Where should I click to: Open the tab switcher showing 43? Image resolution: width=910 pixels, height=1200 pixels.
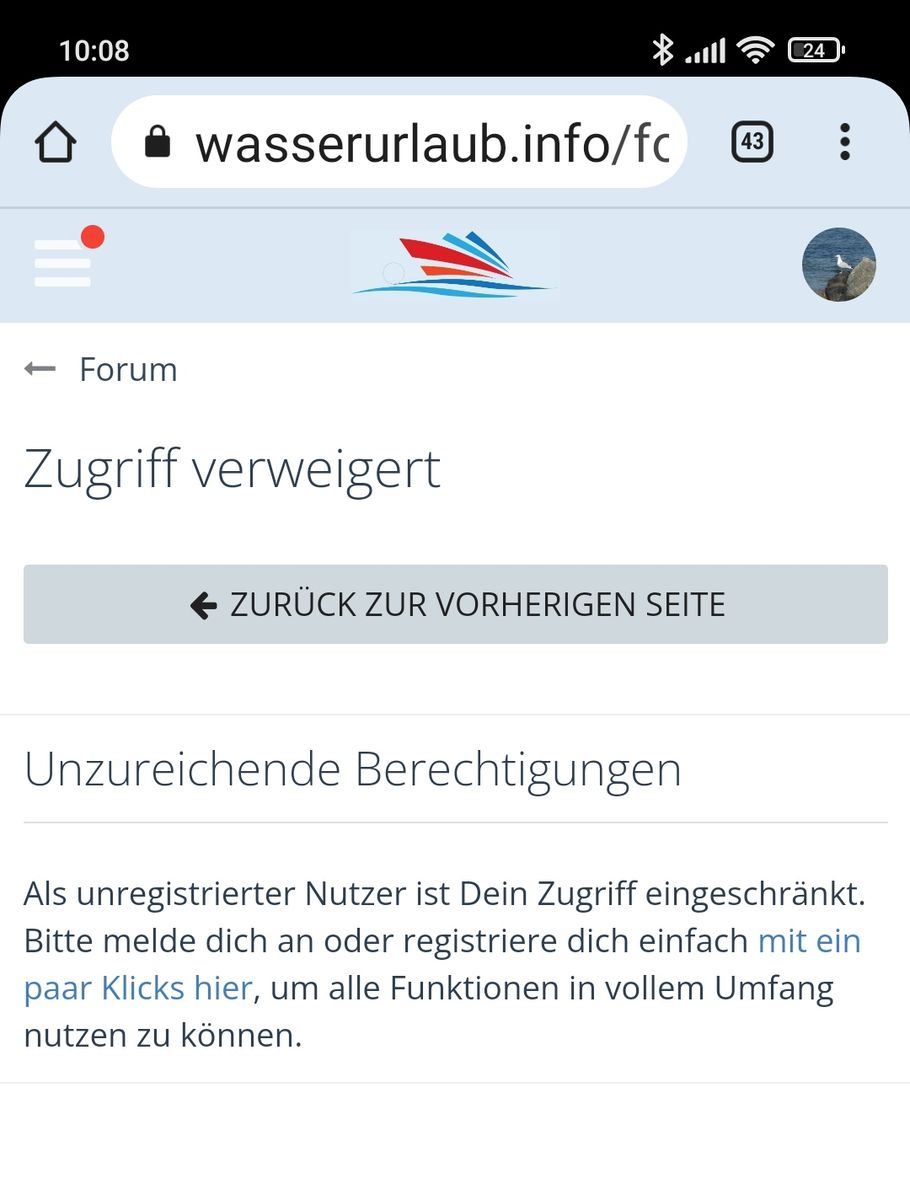[x=752, y=142]
